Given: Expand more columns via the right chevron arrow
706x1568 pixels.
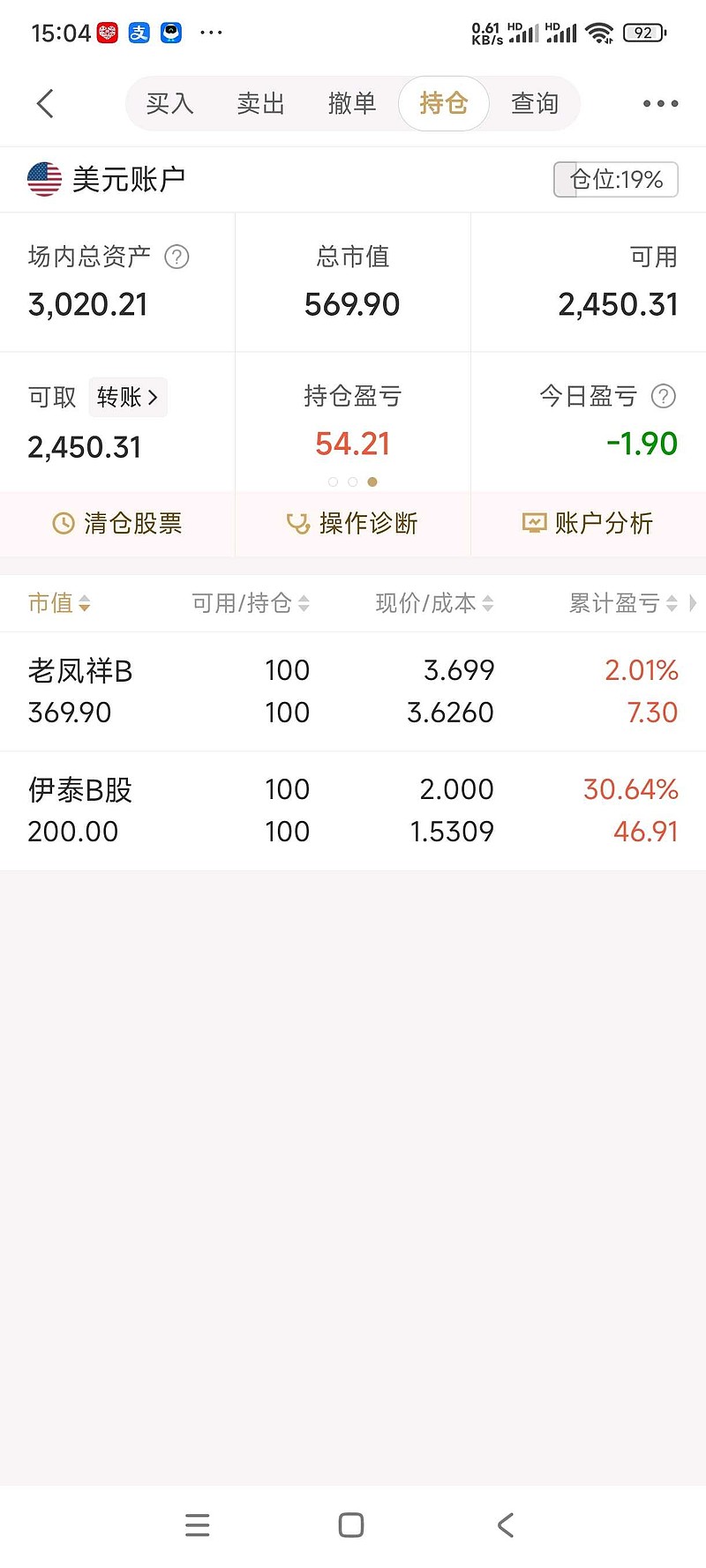Looking at the screenshot, I should click(x=694, y=603).
